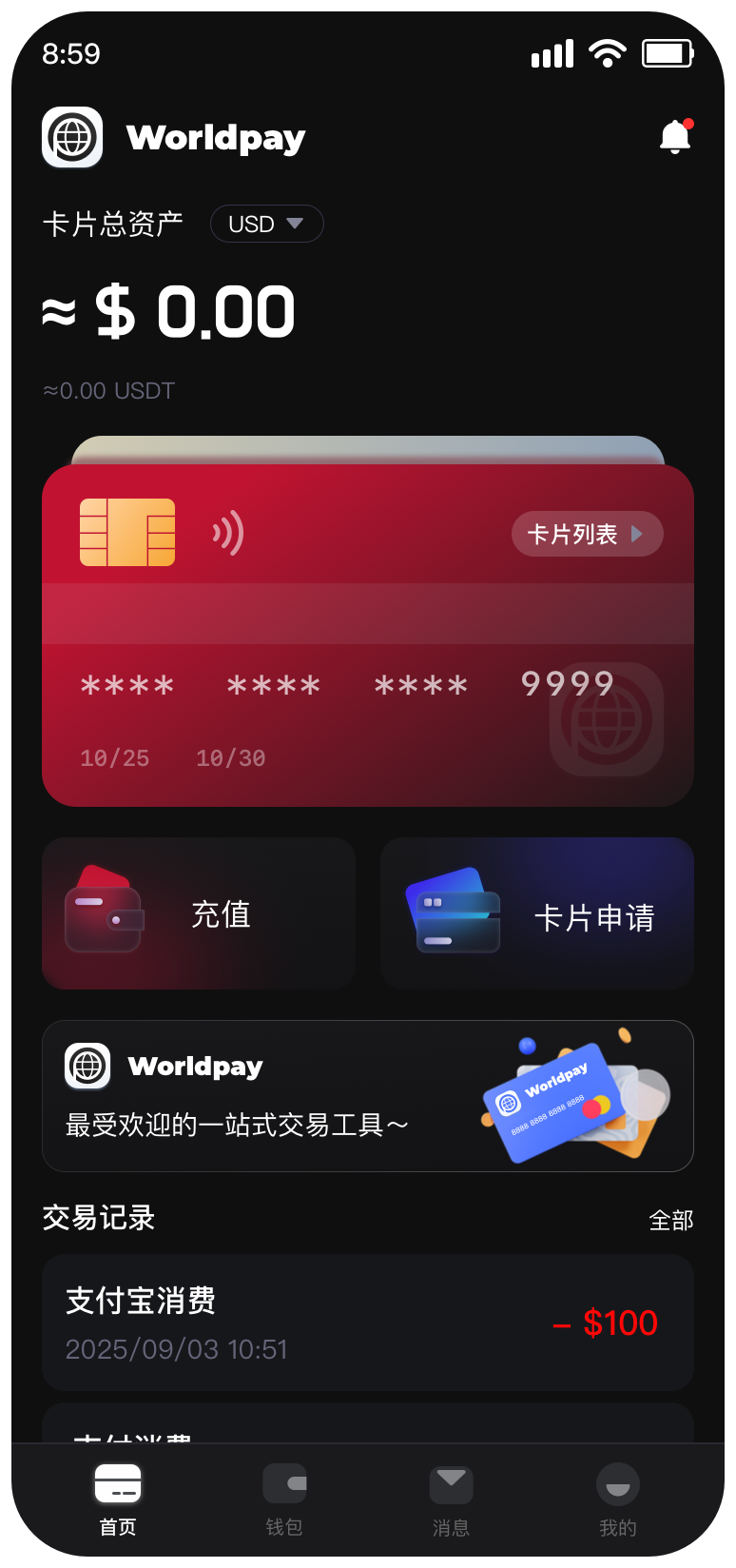Open the notifications bell

point(675,137)
